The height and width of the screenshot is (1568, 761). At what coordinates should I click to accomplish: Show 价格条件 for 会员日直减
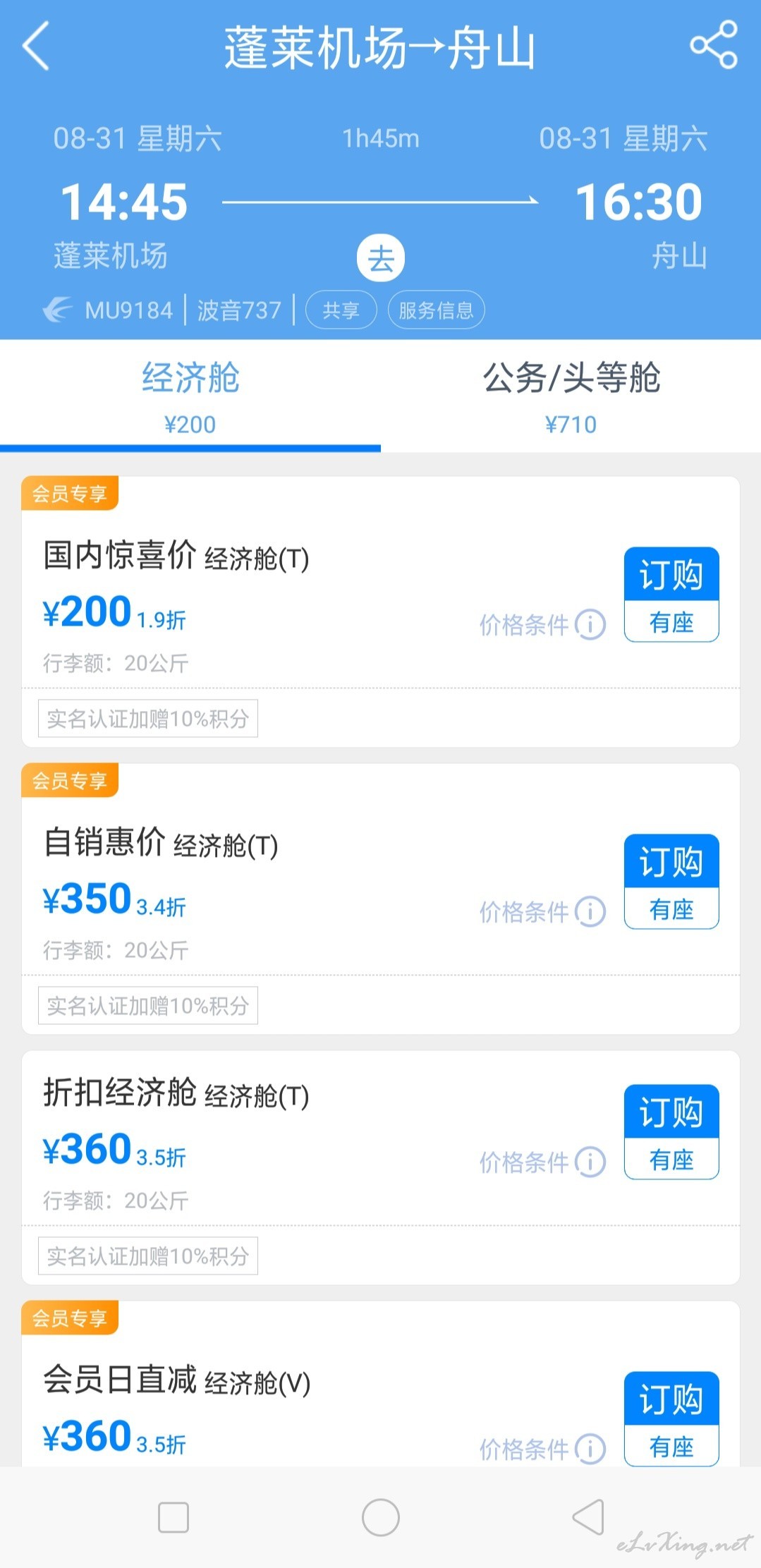pos(542,1449)
